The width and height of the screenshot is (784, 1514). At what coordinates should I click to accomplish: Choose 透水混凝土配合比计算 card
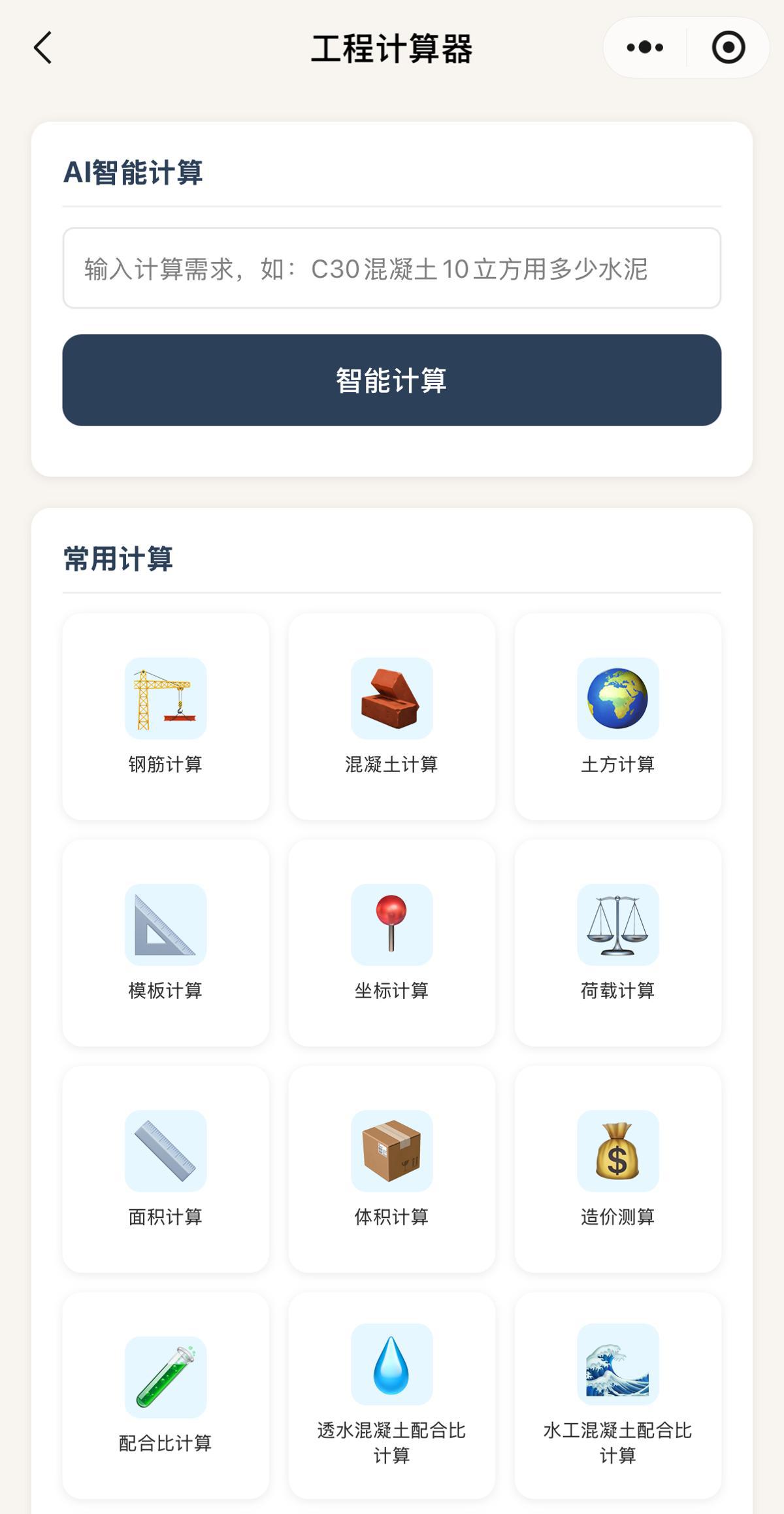click(x=392, y=1395)
